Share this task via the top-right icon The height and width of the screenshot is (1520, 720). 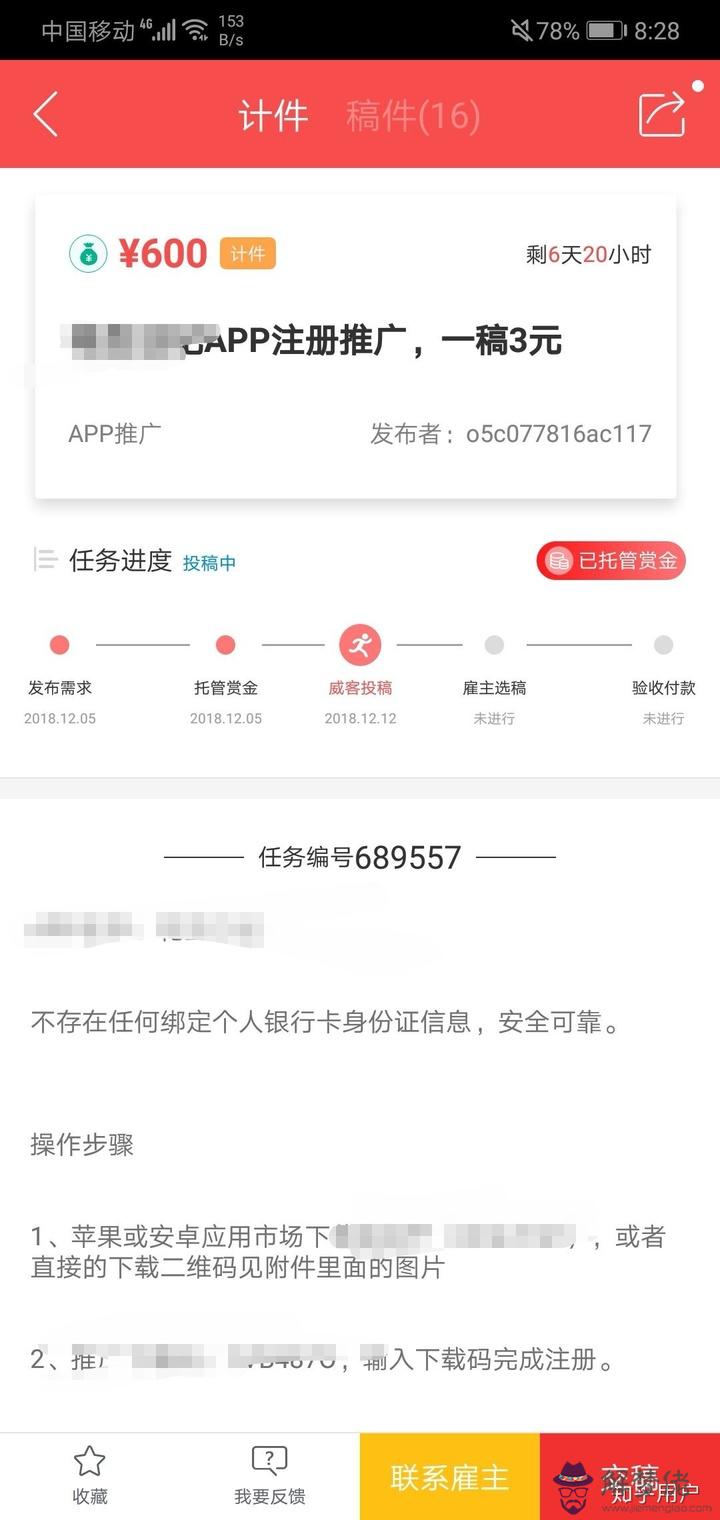pos(662,114)
